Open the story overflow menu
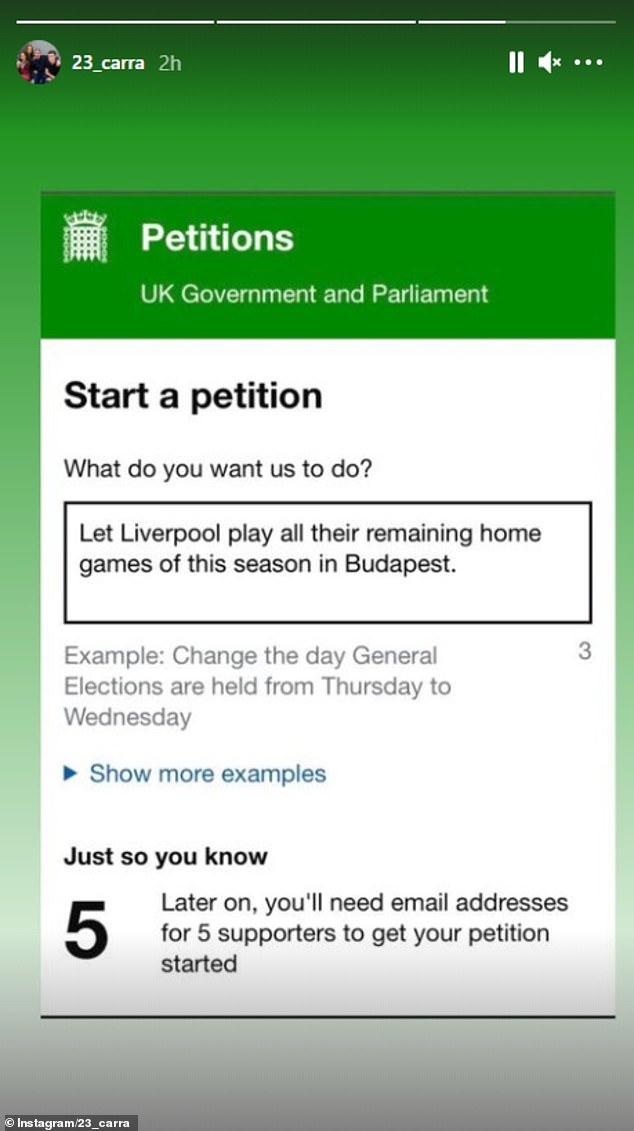 click(589, 62)
